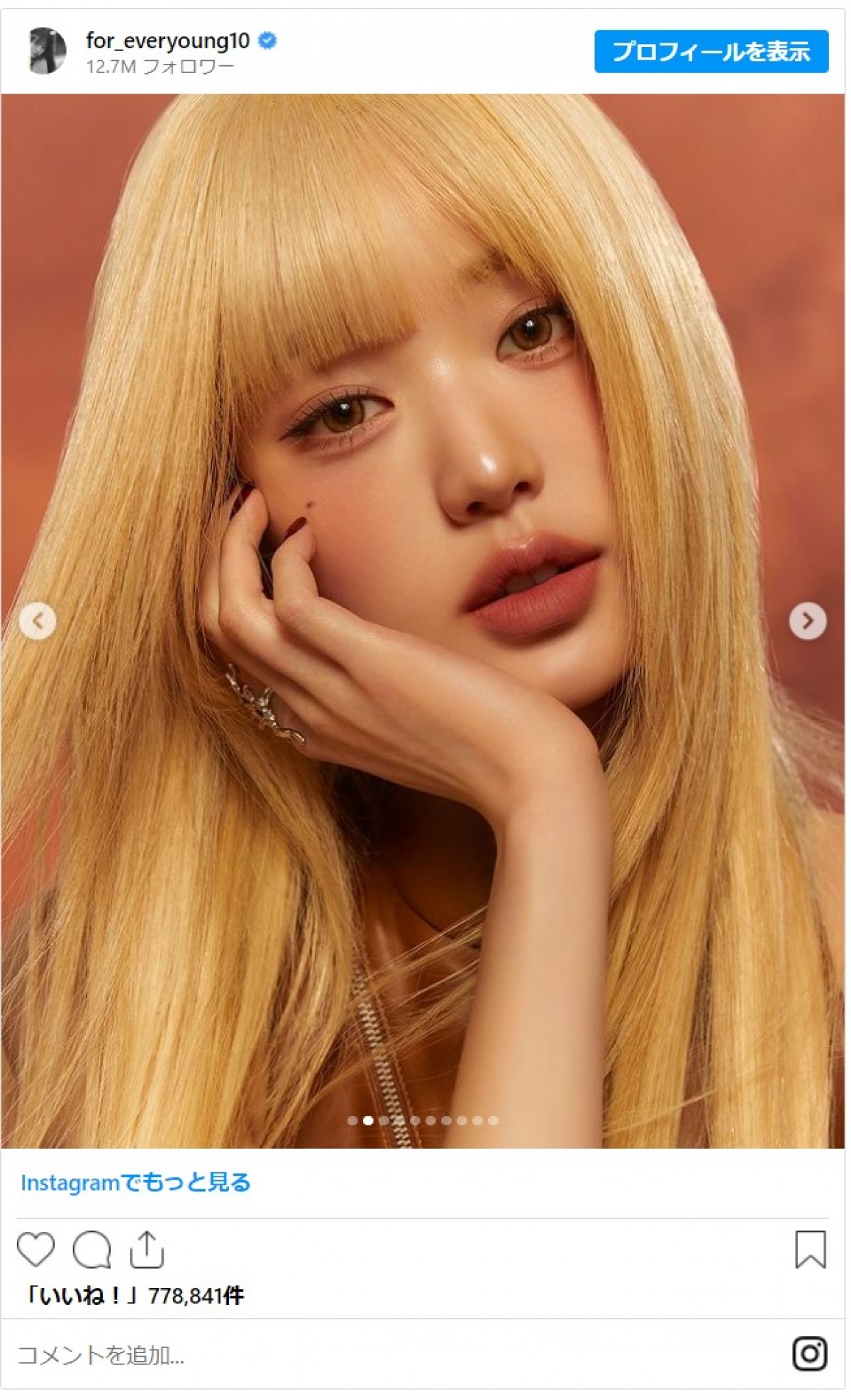Image resolution: width=851 pixels, height=1400 pixels.
Task: Open the for_everyoung10 username link
Action: (x=167, y=41)
